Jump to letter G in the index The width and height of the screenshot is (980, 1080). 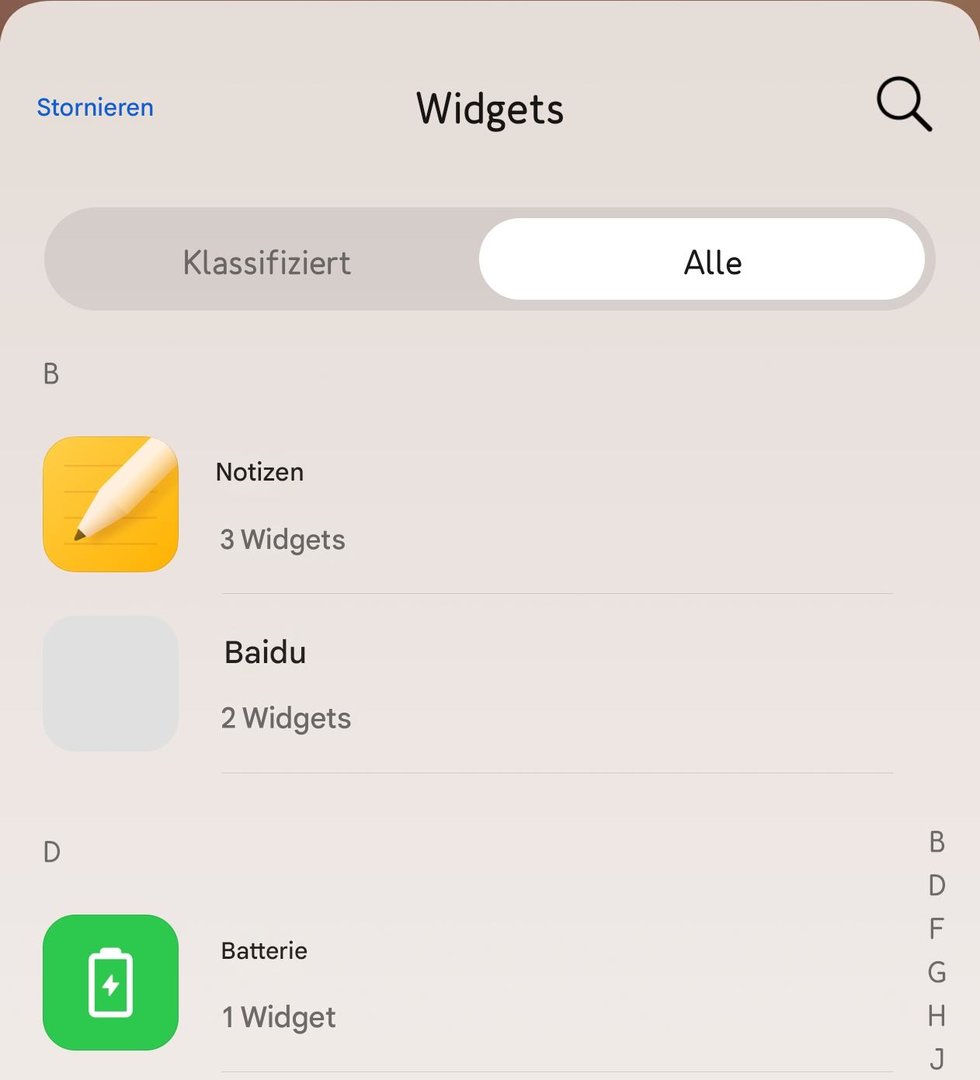pos(936,972)
